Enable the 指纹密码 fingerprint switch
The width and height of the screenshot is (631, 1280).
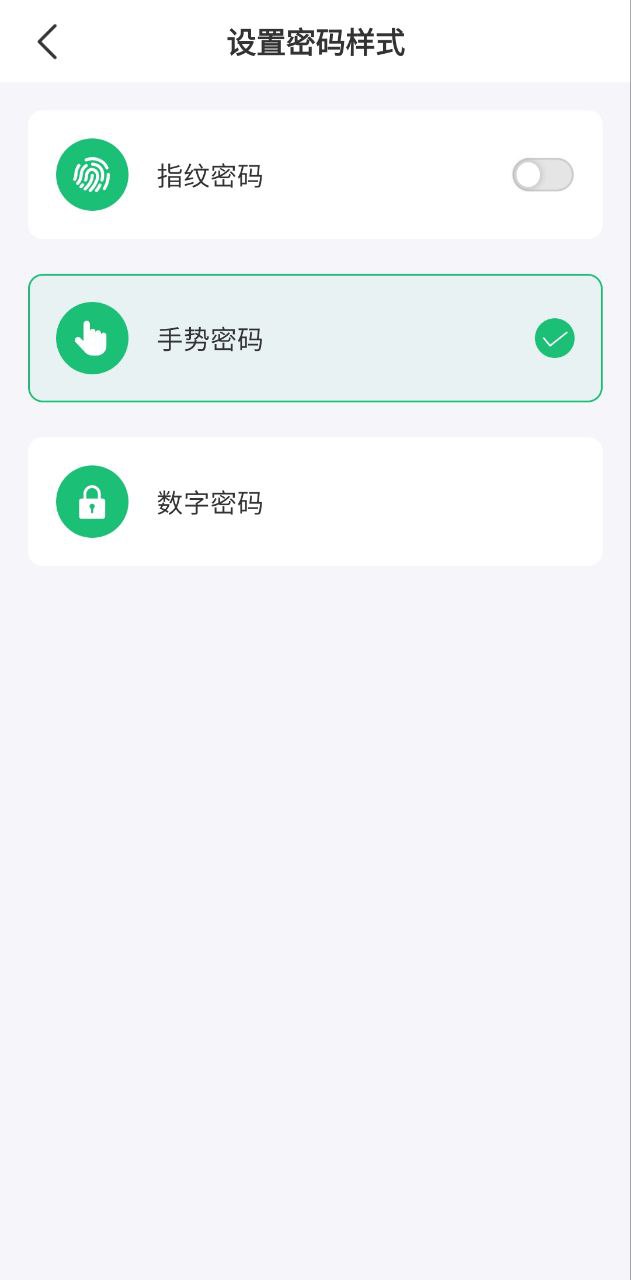point(542,175)
